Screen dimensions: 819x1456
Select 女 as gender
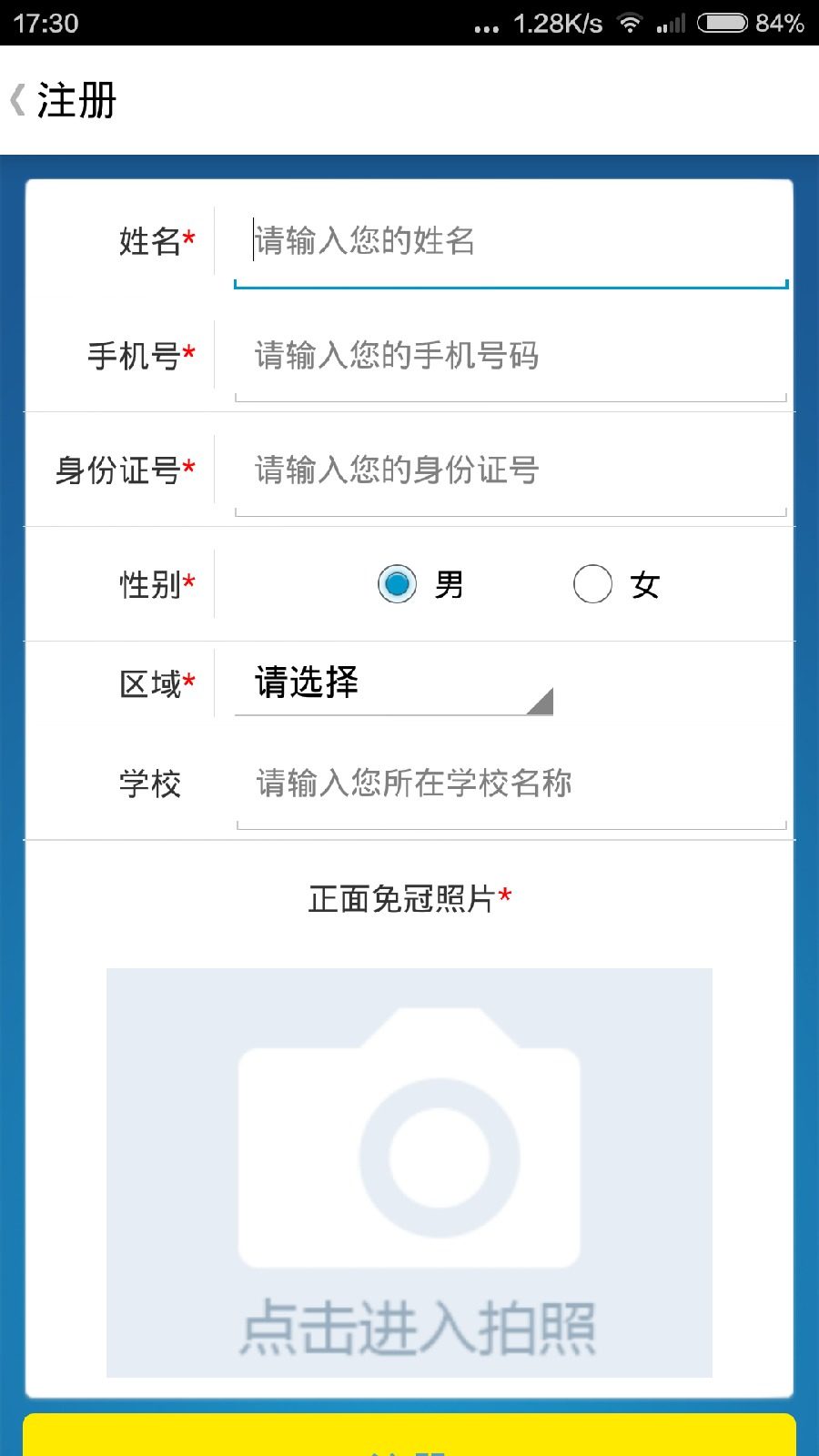coord(593,584)
